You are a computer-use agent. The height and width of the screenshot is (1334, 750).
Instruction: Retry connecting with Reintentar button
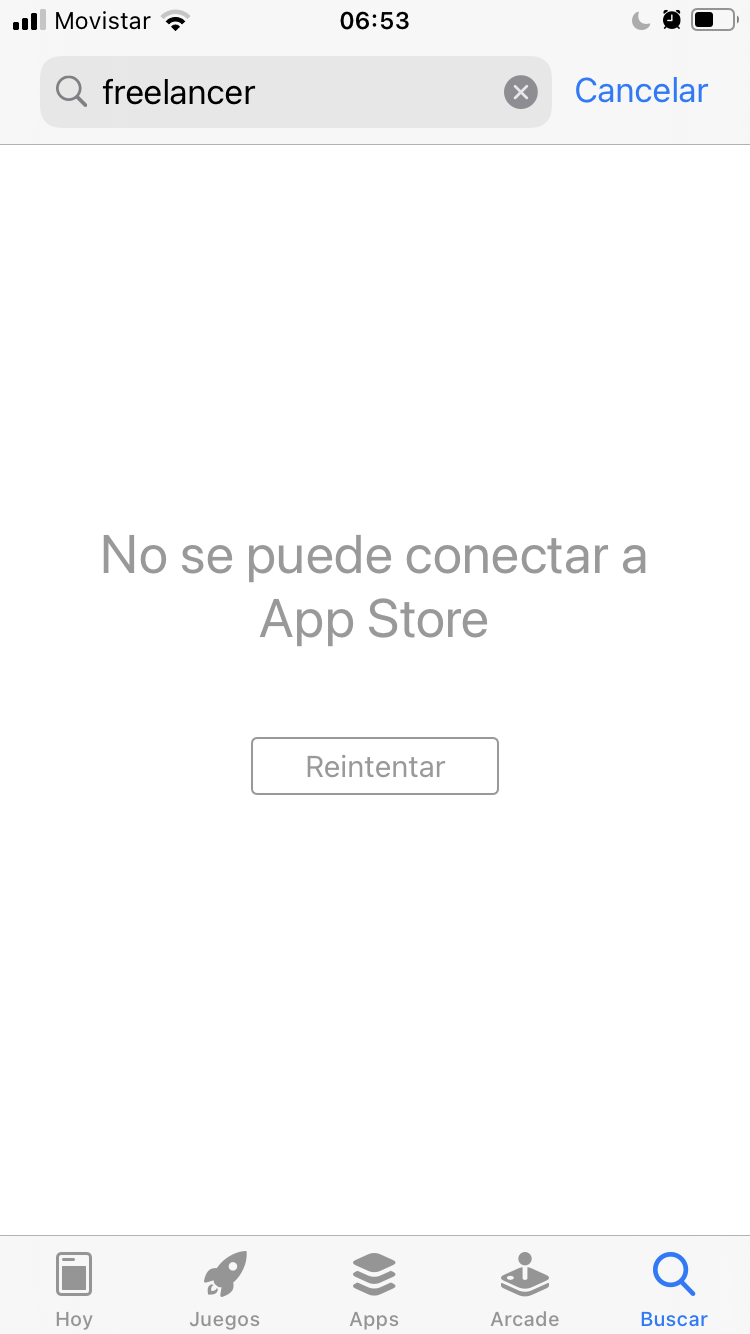click(375, 766)
